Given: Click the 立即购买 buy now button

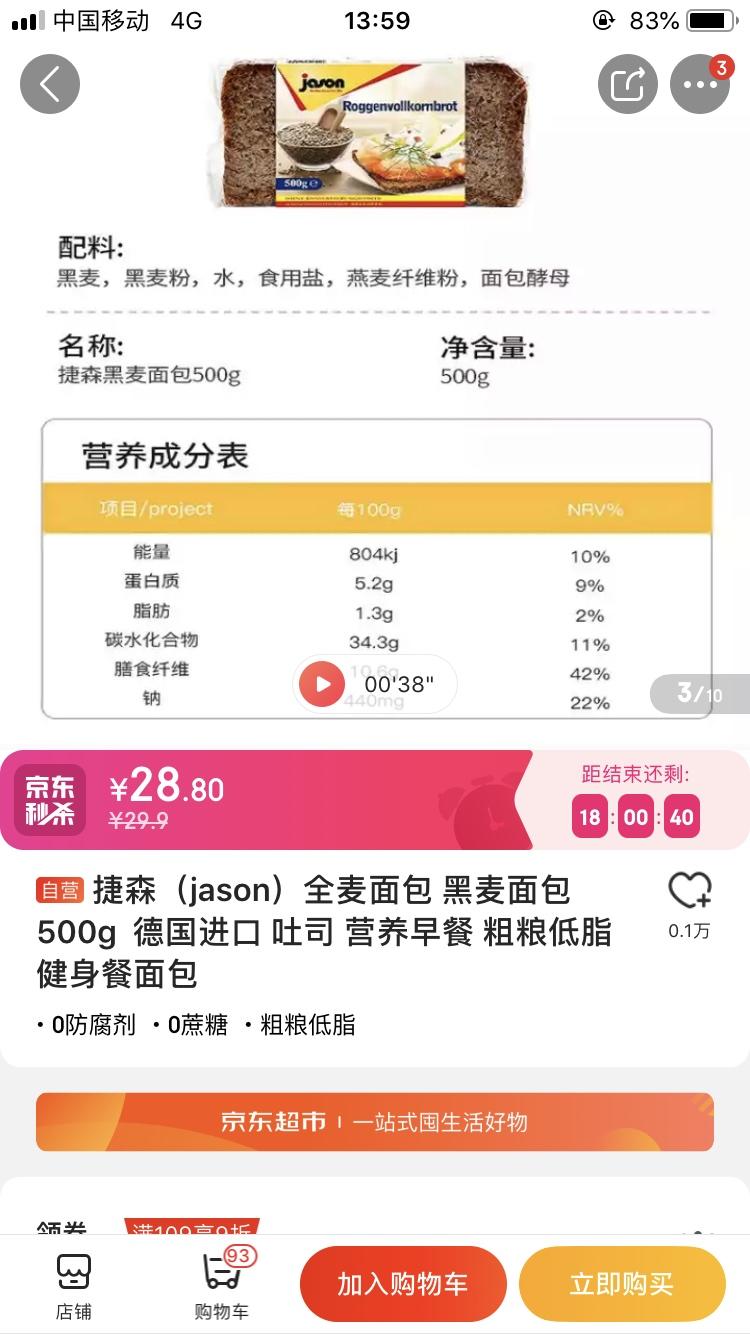Looking at the screenshot, I should pos(622,1283).
